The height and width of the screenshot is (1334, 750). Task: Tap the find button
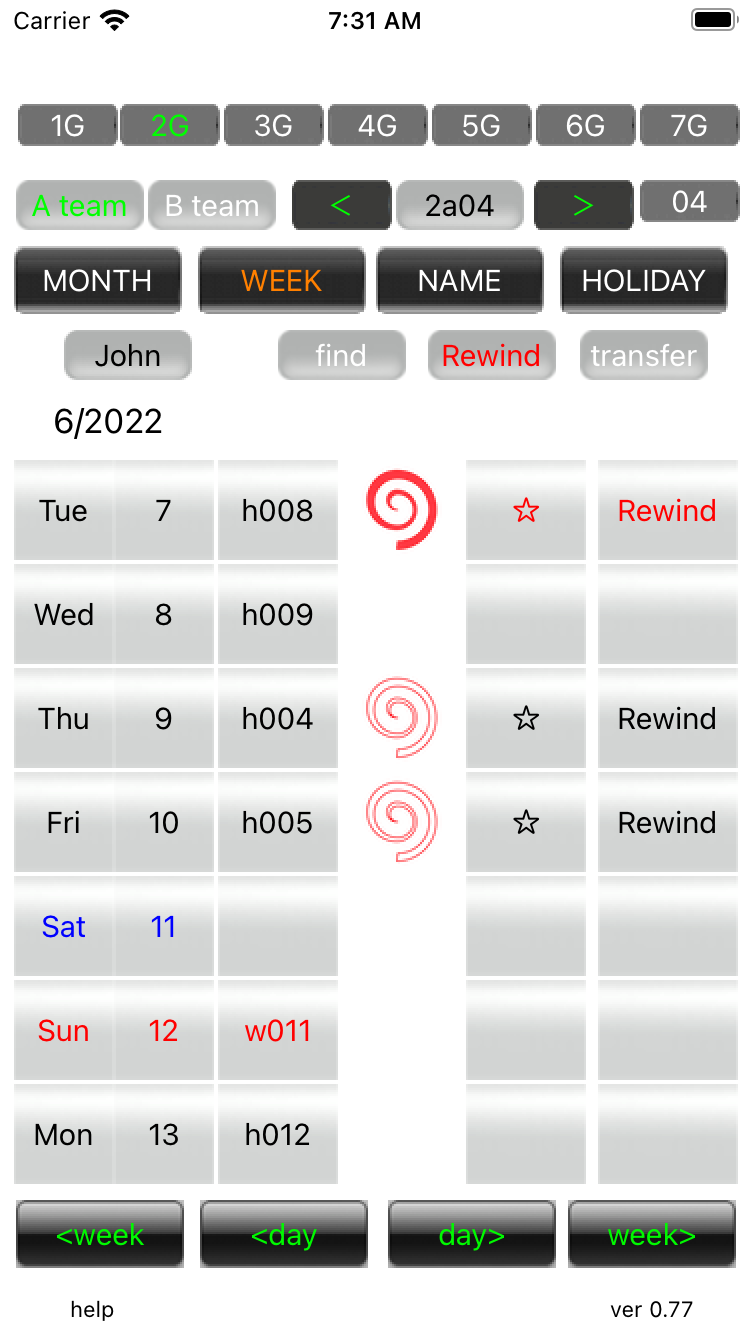pyautogui.click(x=341, y=356)
